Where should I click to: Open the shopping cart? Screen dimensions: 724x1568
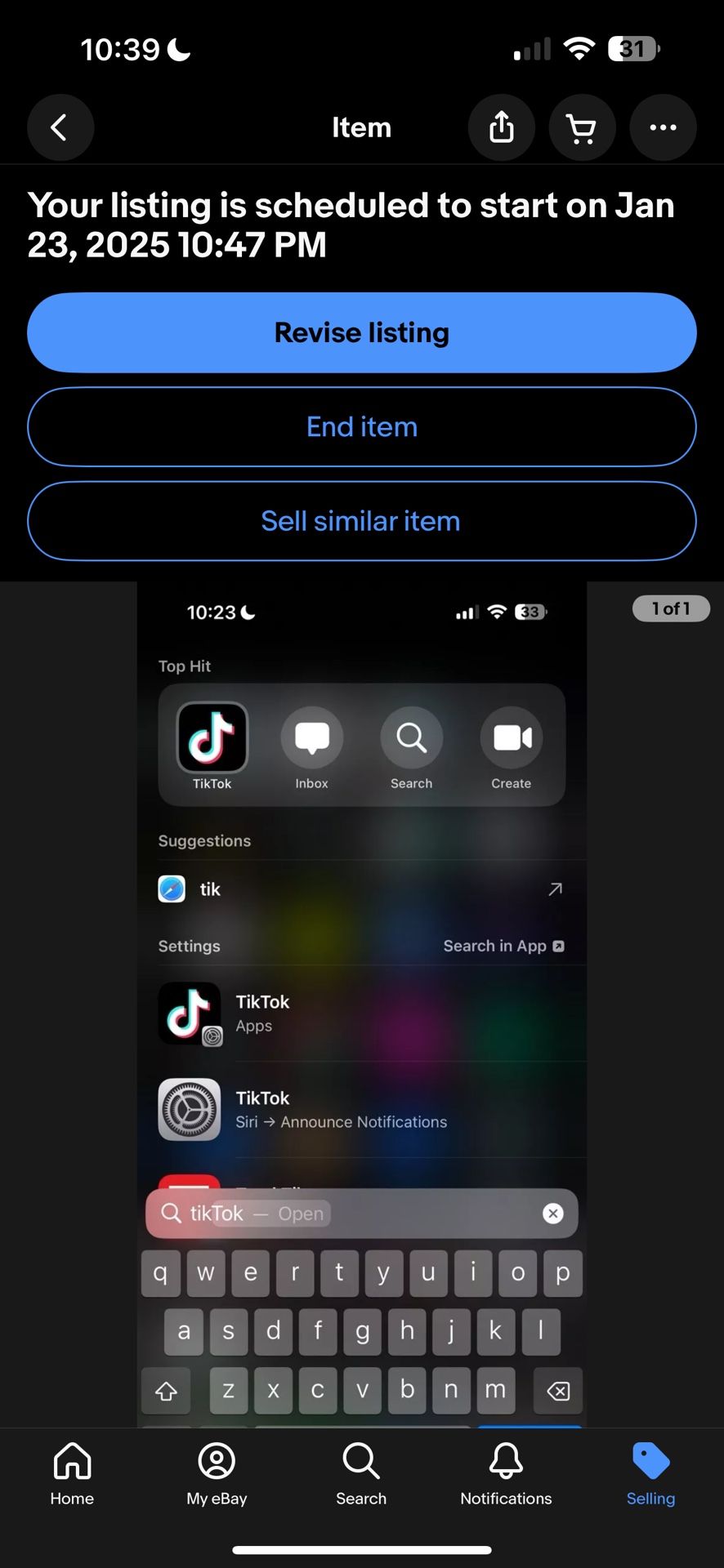pyautogui.click(x=581, y=127)
